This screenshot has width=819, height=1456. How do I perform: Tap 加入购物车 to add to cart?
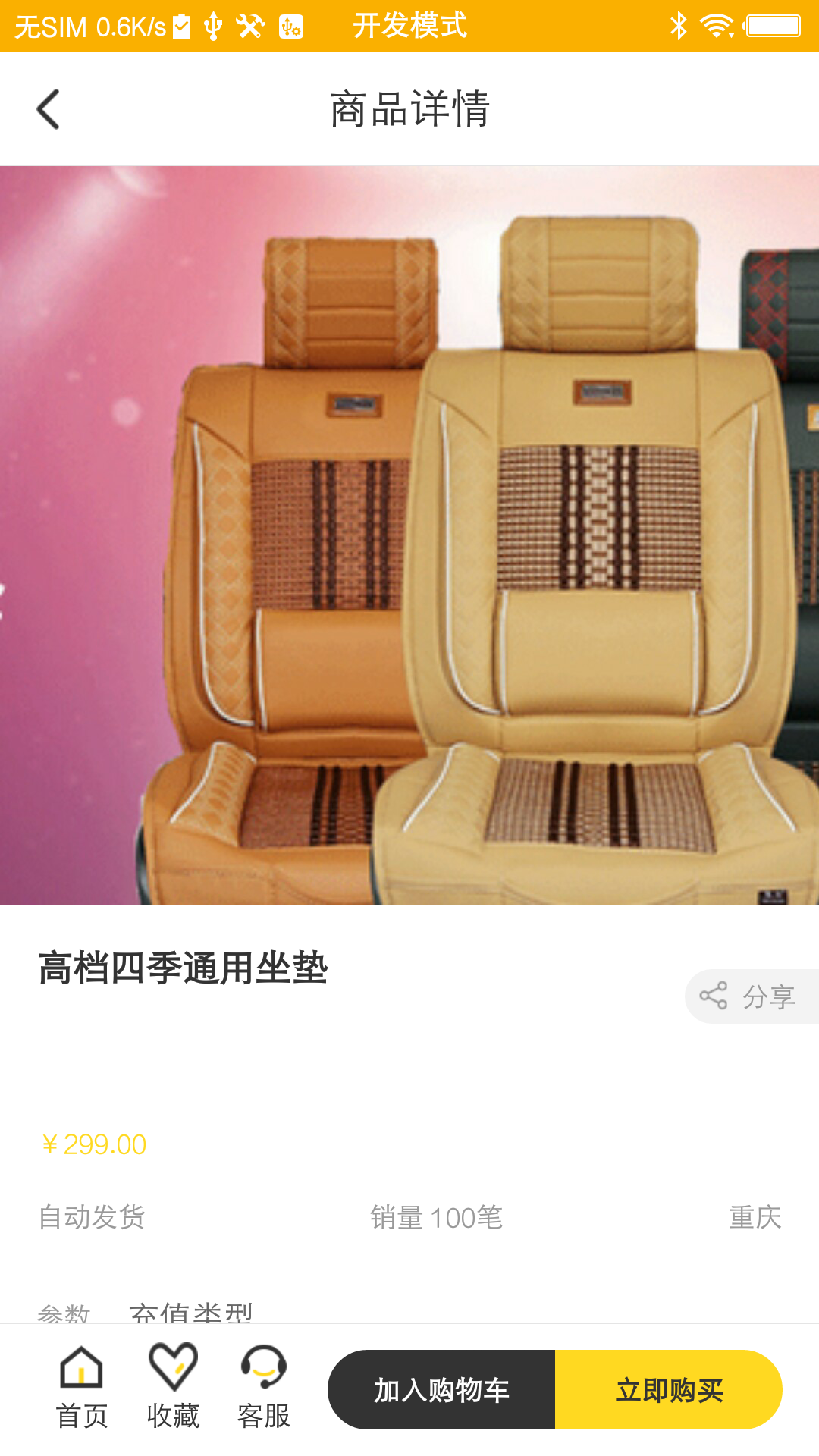pos(441,1389)
